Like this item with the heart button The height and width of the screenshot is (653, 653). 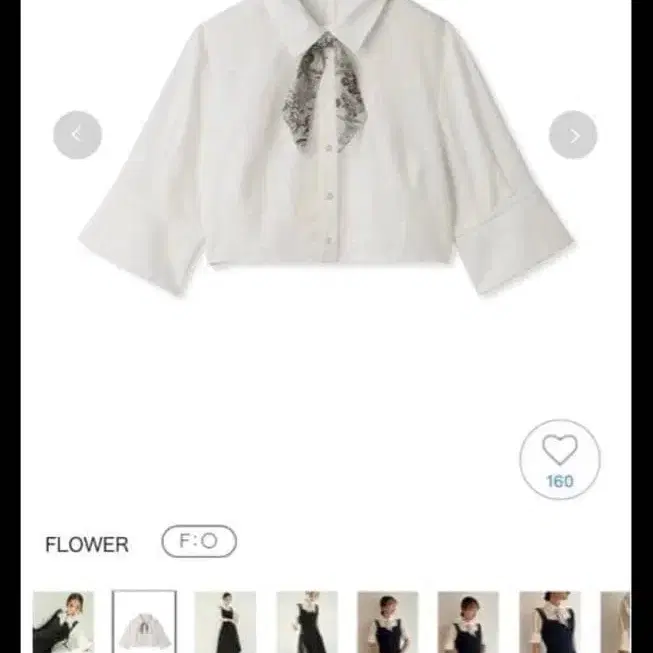tap(560, 459)
